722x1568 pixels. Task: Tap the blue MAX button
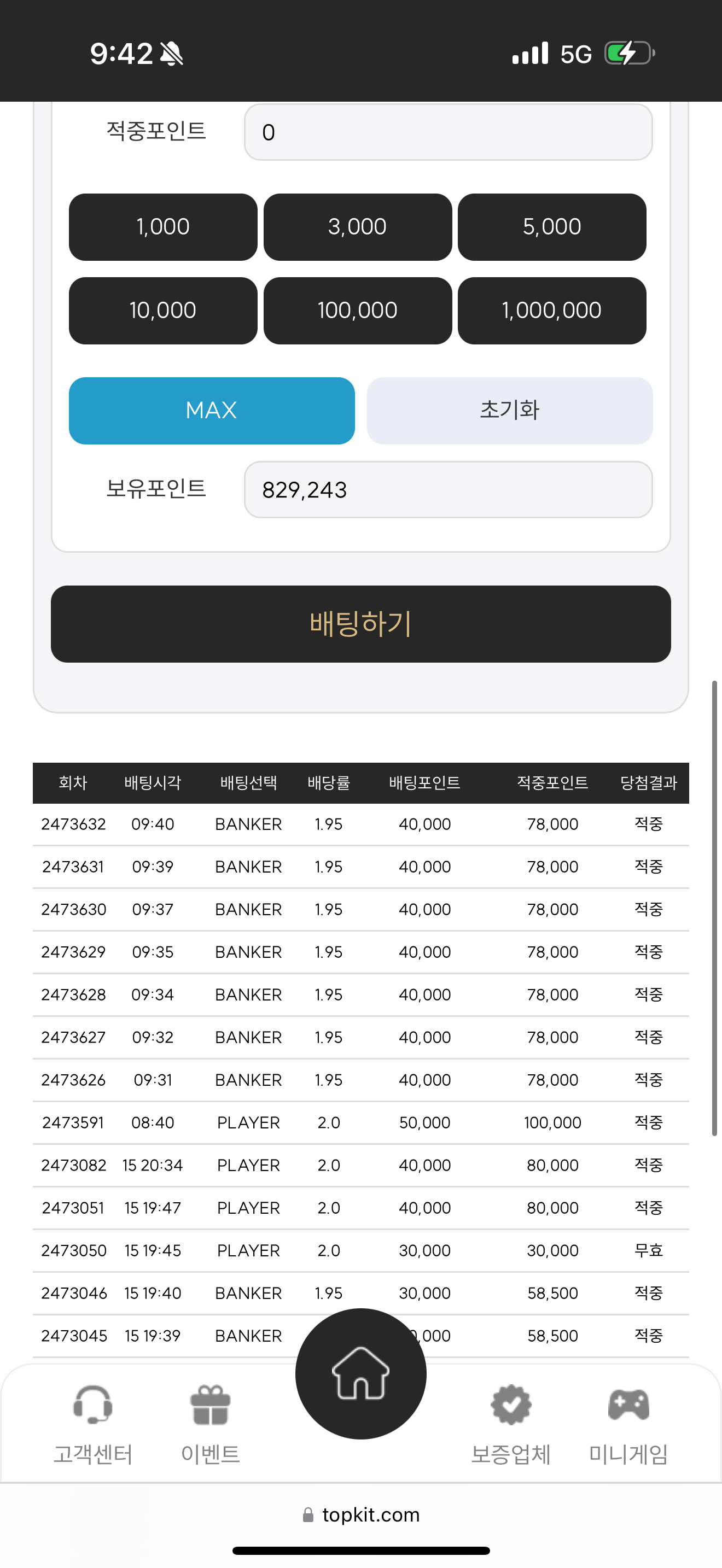(x=211, y=410)
